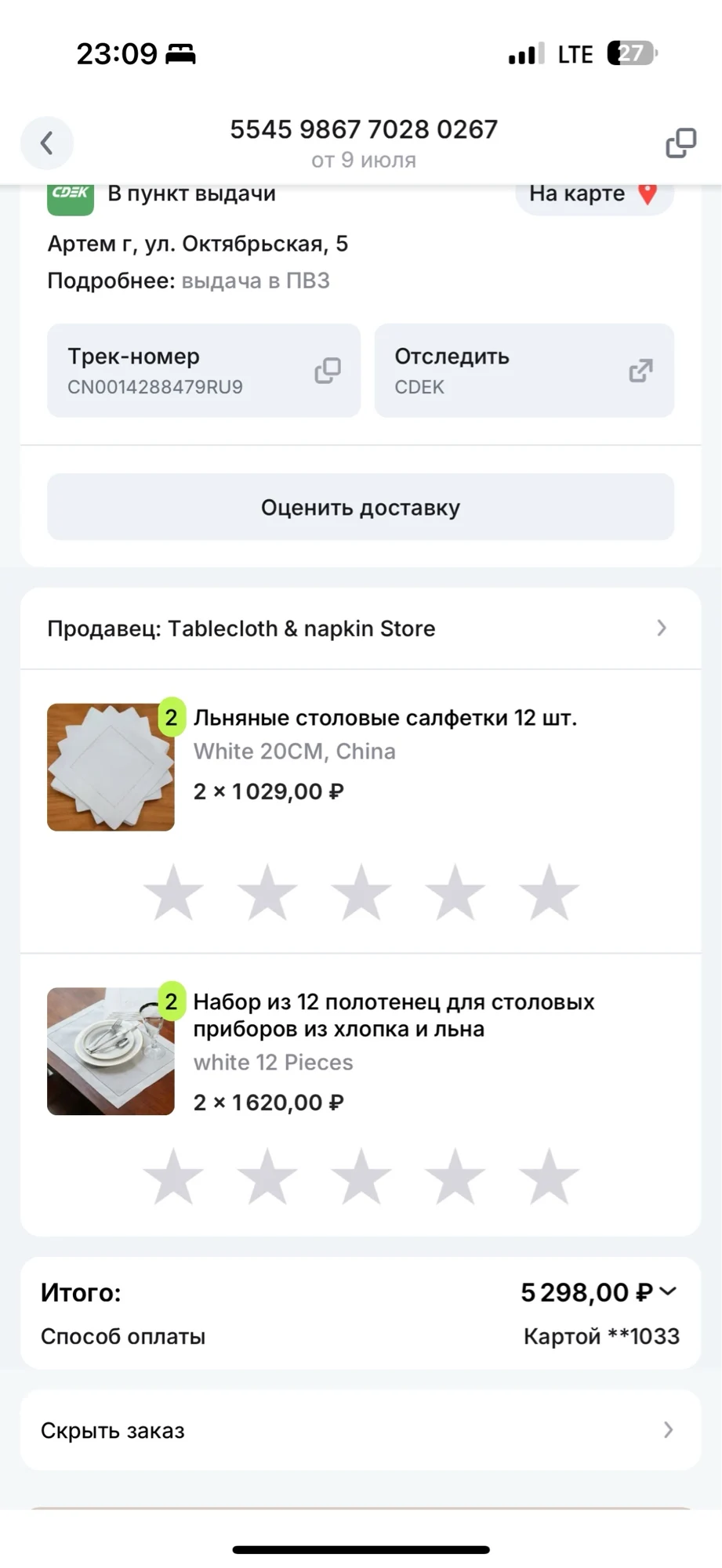Go back using the arrow
Image resolution: width=722 pixels, height=1568 pixels.
point(46,143)
